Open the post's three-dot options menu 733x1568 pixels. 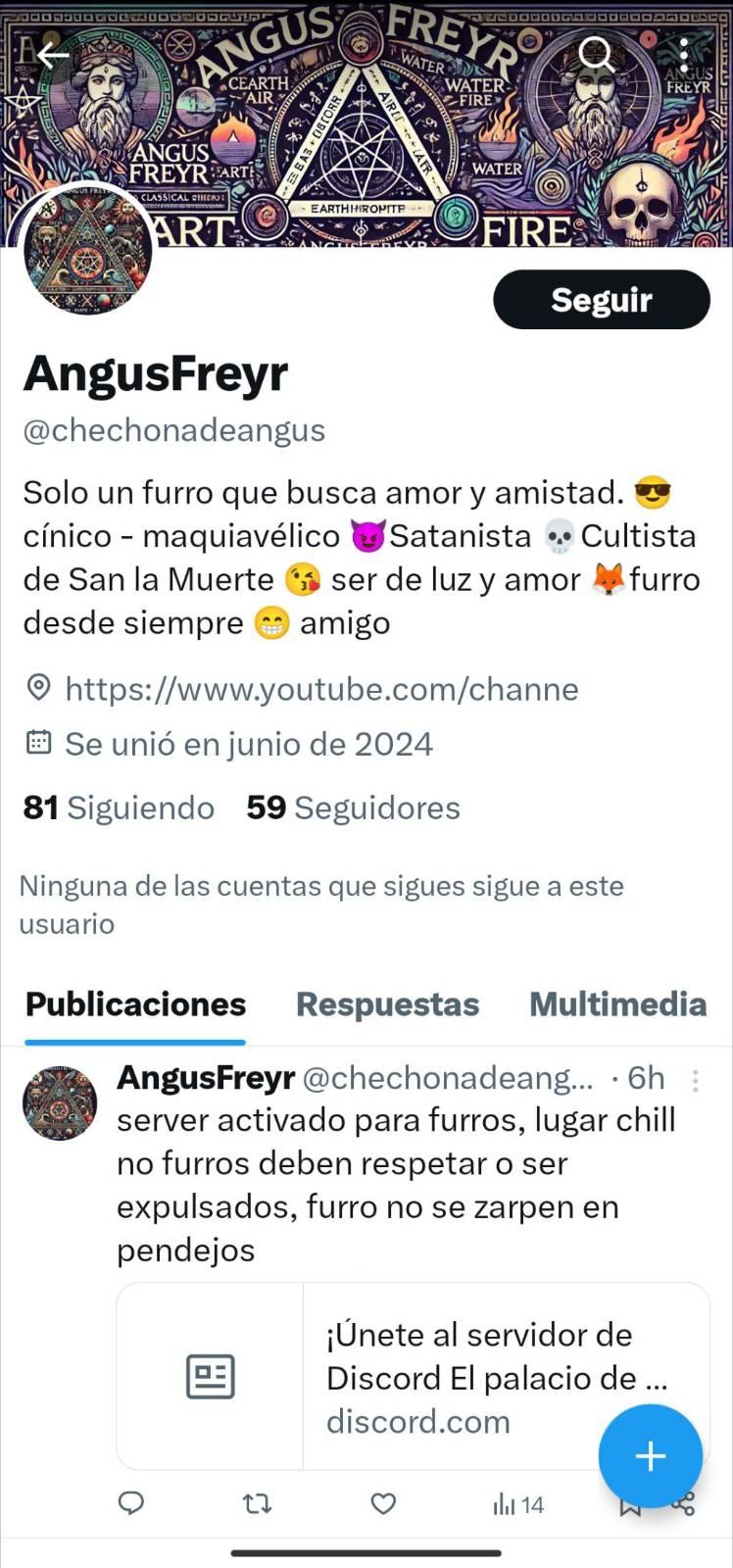(x=695, y=1080)
